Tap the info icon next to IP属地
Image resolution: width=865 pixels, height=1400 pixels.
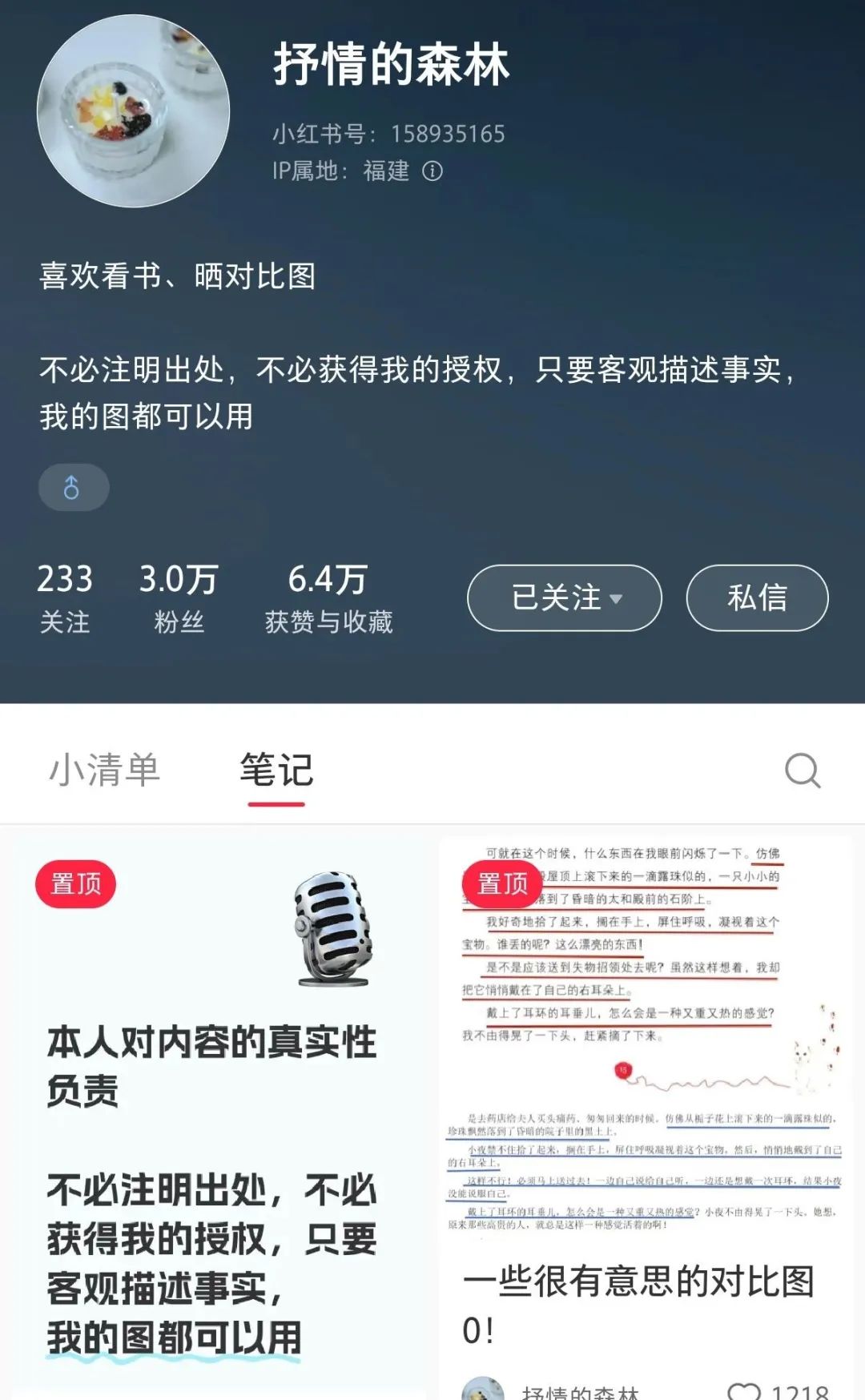pos(432,171)
